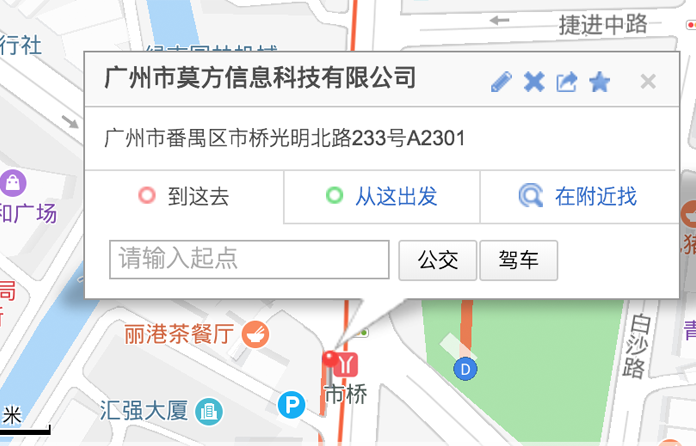Switch to the 在附近找 tab
Image resolution: width=696 pixels, height=446 pixels.
[x=579, y=196]
